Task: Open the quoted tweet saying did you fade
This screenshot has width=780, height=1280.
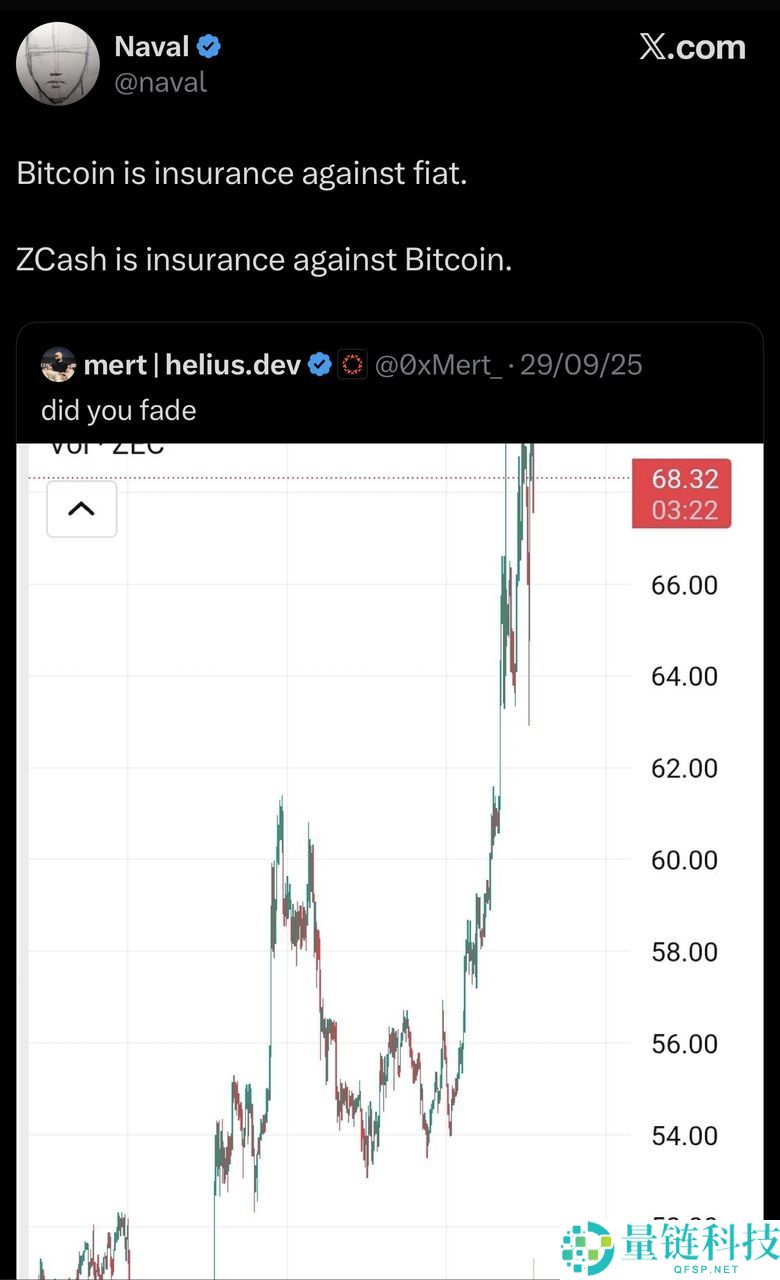Action: click(118, 410)
